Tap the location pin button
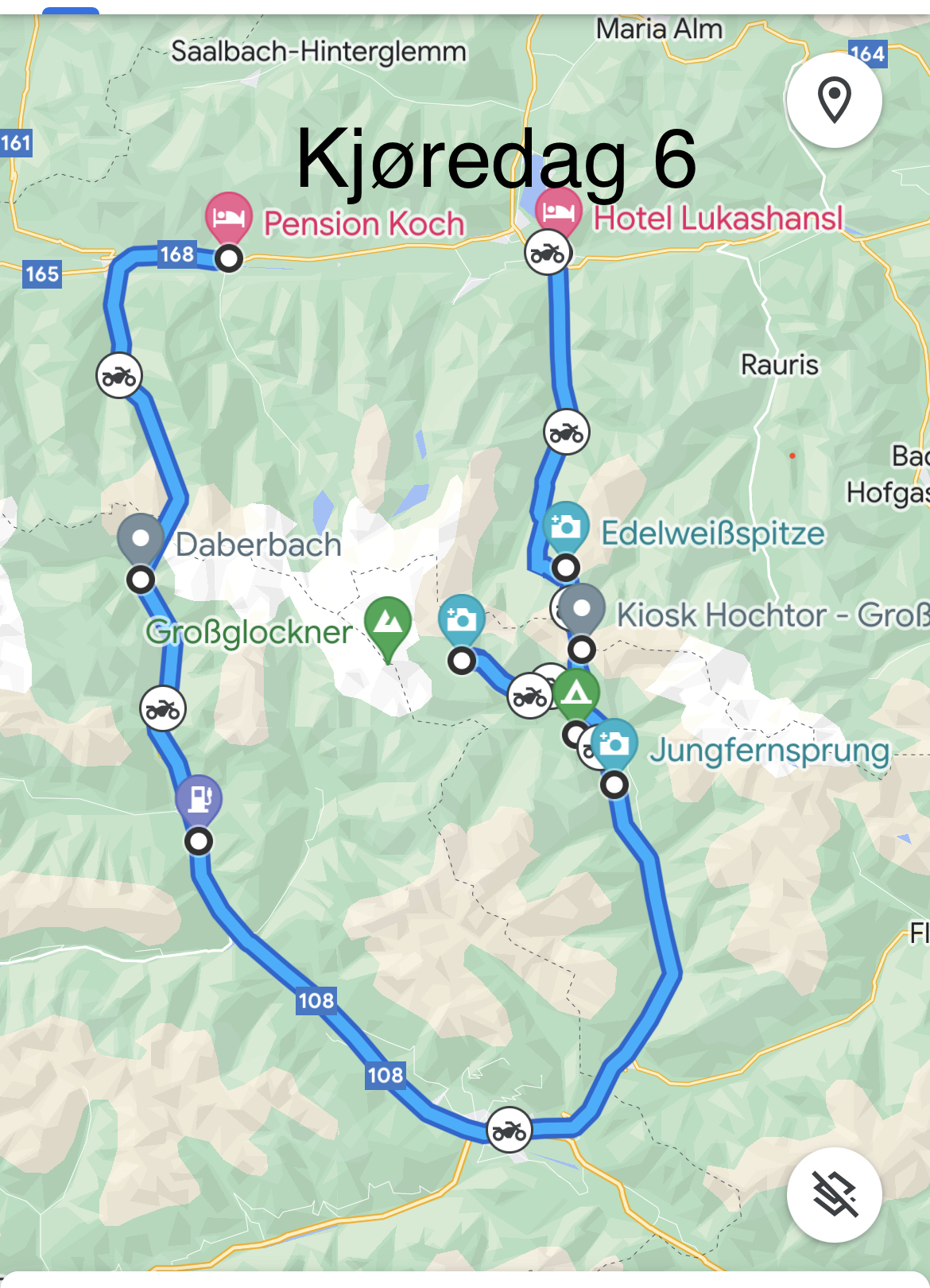Viewport: 930px width, 1288px height. pyautogui.click(x=834, y=100)
